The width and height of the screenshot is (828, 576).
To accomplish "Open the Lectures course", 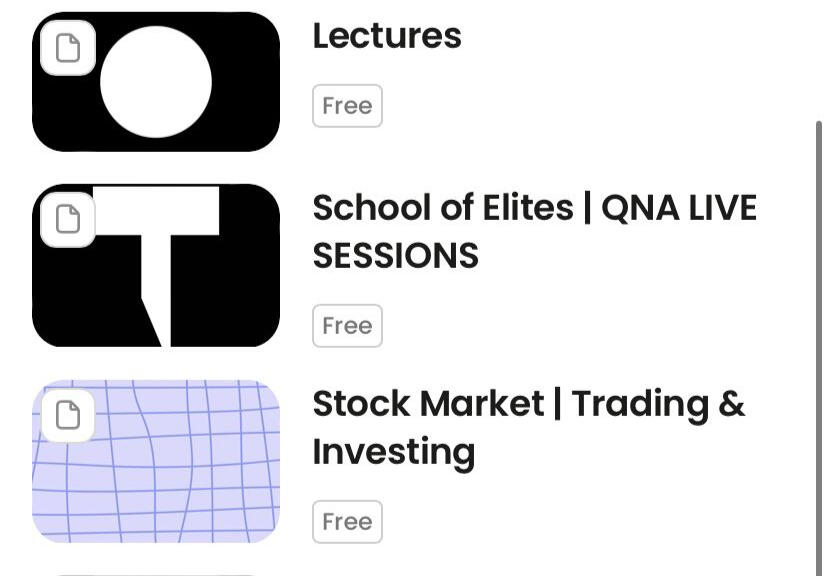I will 387,36.
